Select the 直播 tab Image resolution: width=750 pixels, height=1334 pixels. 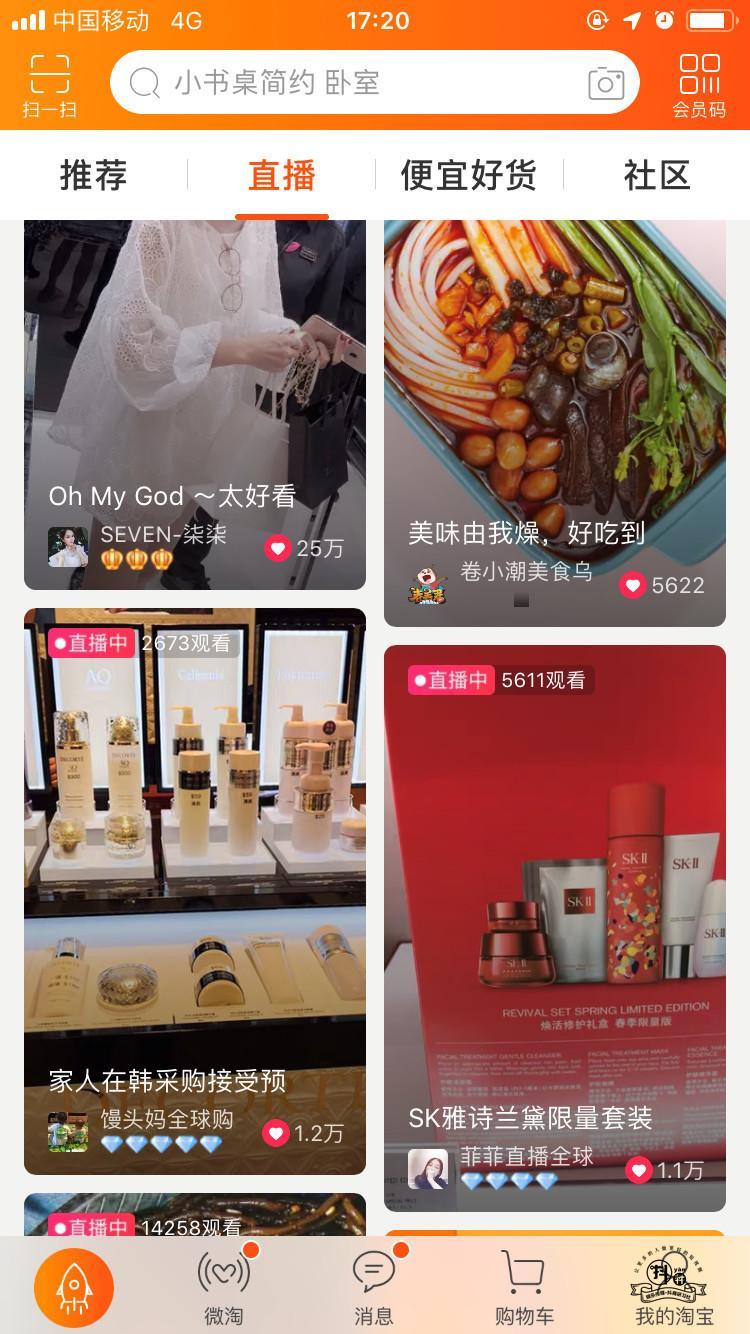tap(282, 175)
